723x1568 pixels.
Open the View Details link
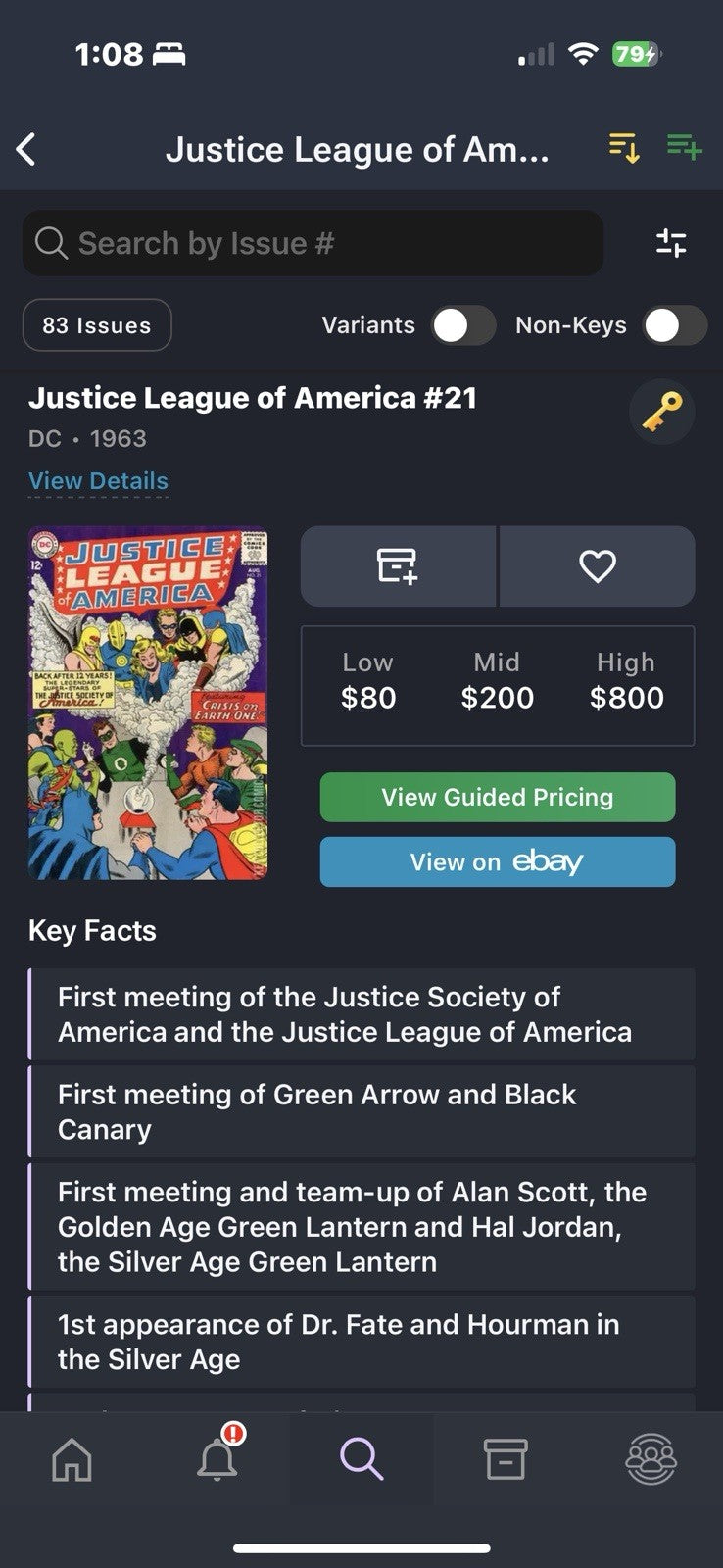tap(98, 481)
